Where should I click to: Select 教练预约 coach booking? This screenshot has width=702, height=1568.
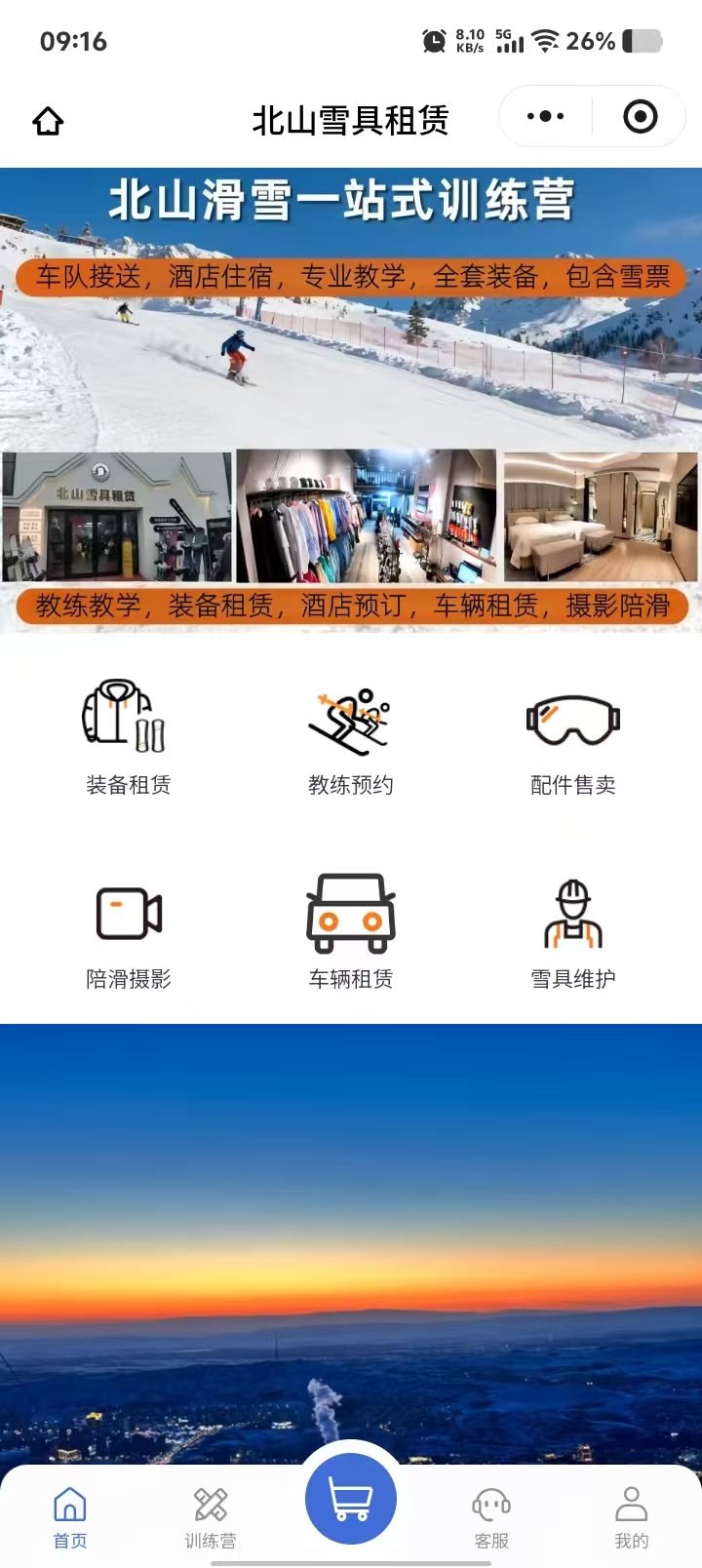[351, 737]
